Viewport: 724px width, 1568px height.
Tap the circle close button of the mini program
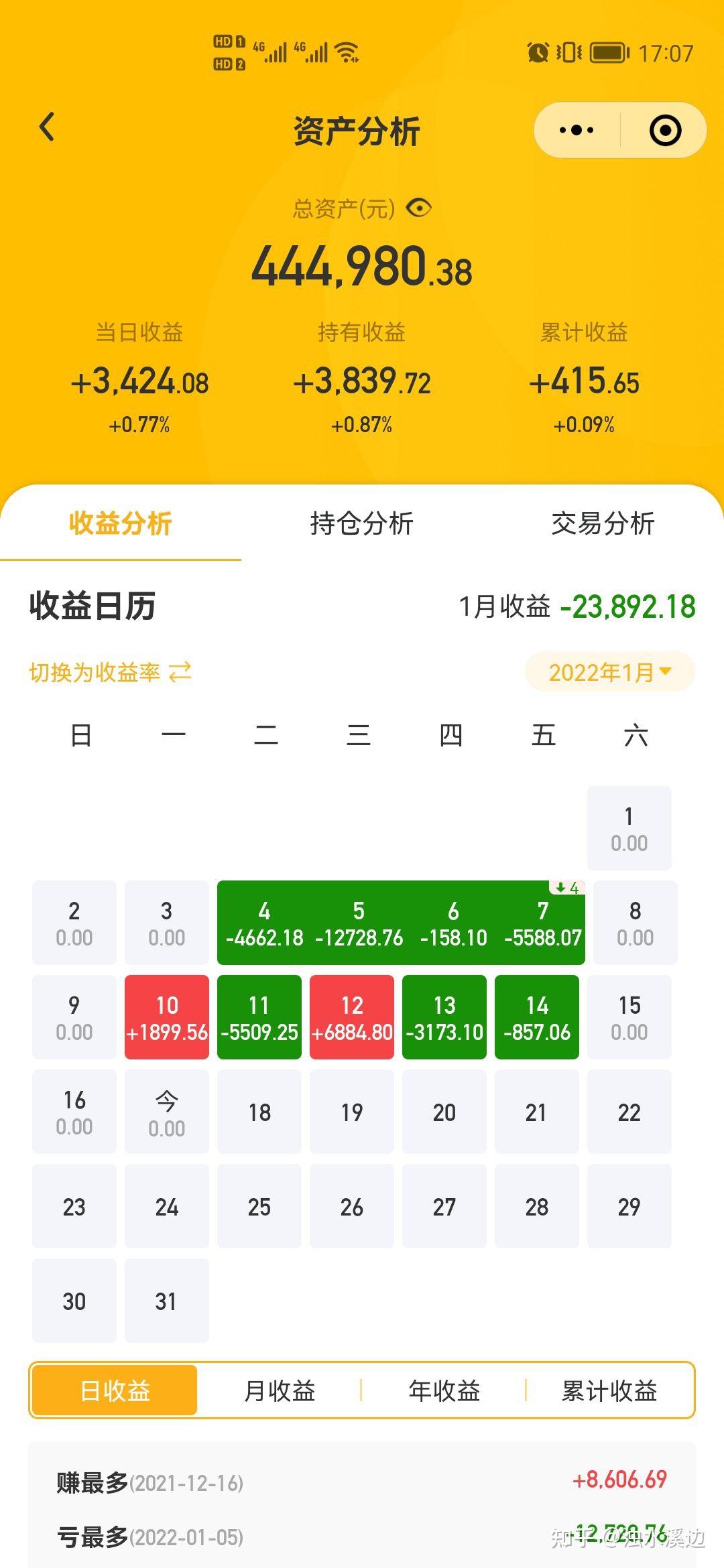666,131
